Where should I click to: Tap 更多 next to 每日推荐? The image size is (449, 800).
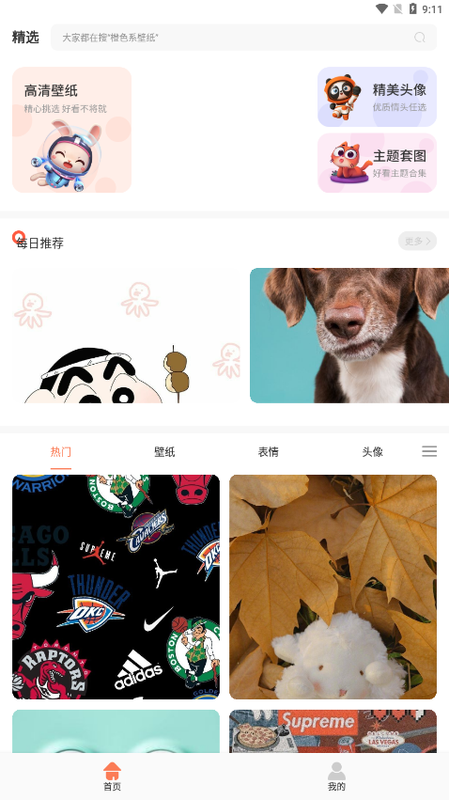pyautogui.click(x=417, y=241)
